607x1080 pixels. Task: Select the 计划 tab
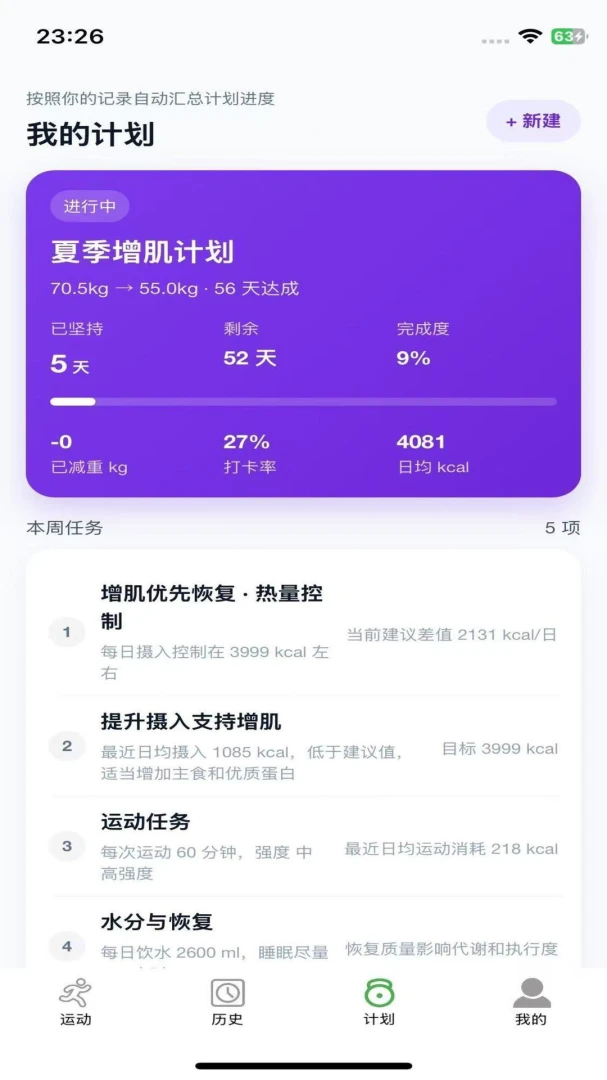tap(379, 1002)
